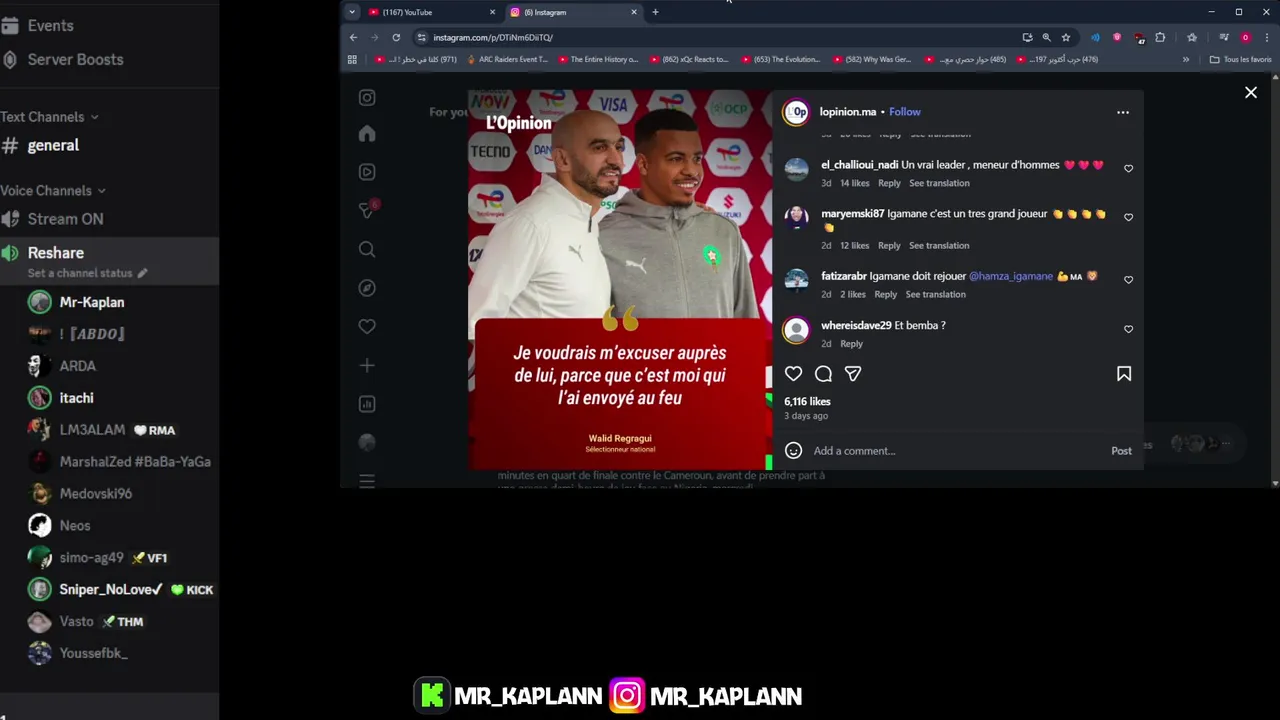The height and width of the screenshot is (720, 1280).
Task: Join the Stream ON voice channel
Action: tap(65, 219)
